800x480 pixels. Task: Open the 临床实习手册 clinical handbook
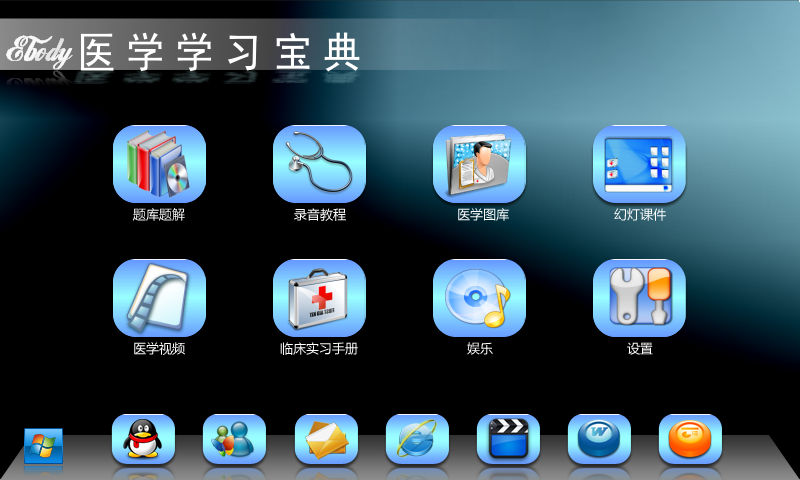(319, 298)
